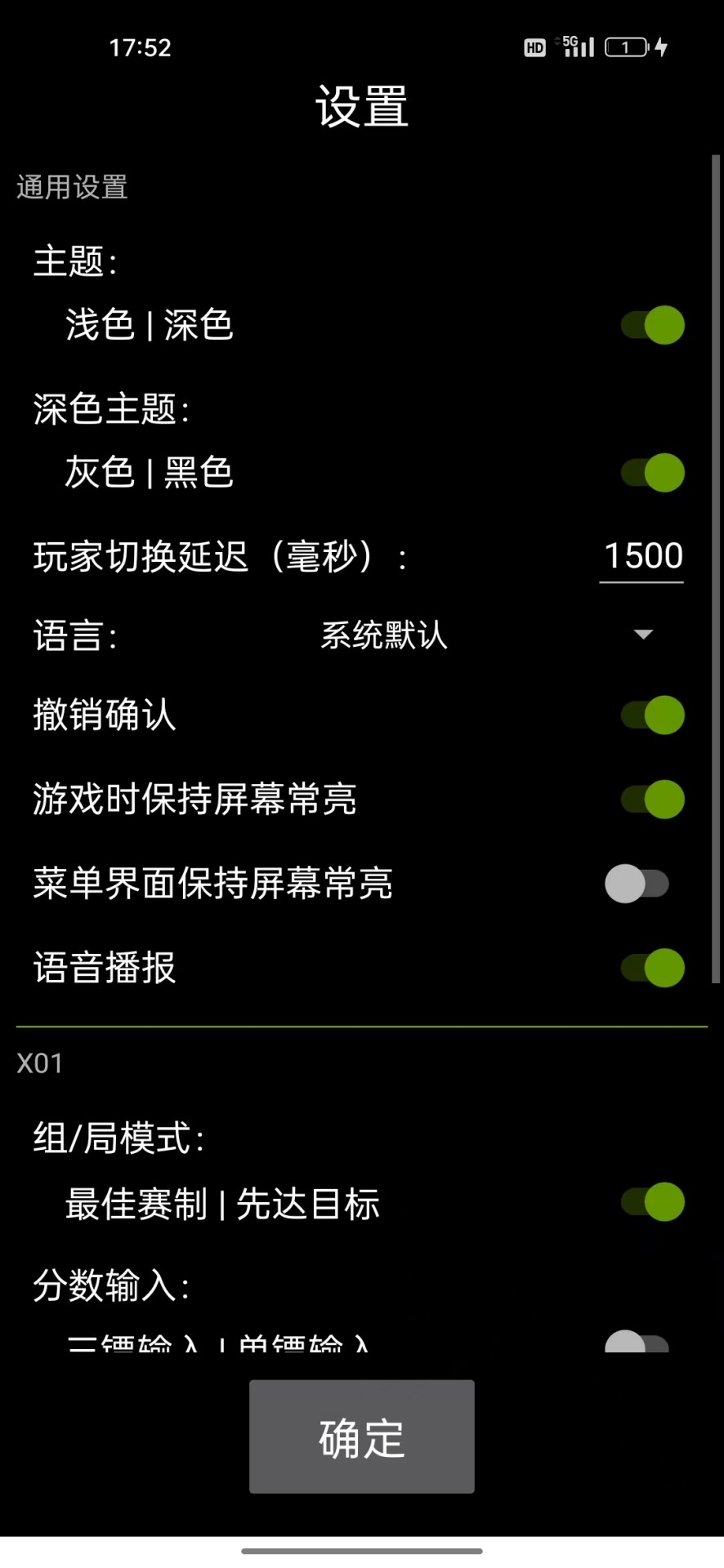724x1568 pixels.
Task: Toggle the 分数输入 mode switch
Action: [637, 1342]
